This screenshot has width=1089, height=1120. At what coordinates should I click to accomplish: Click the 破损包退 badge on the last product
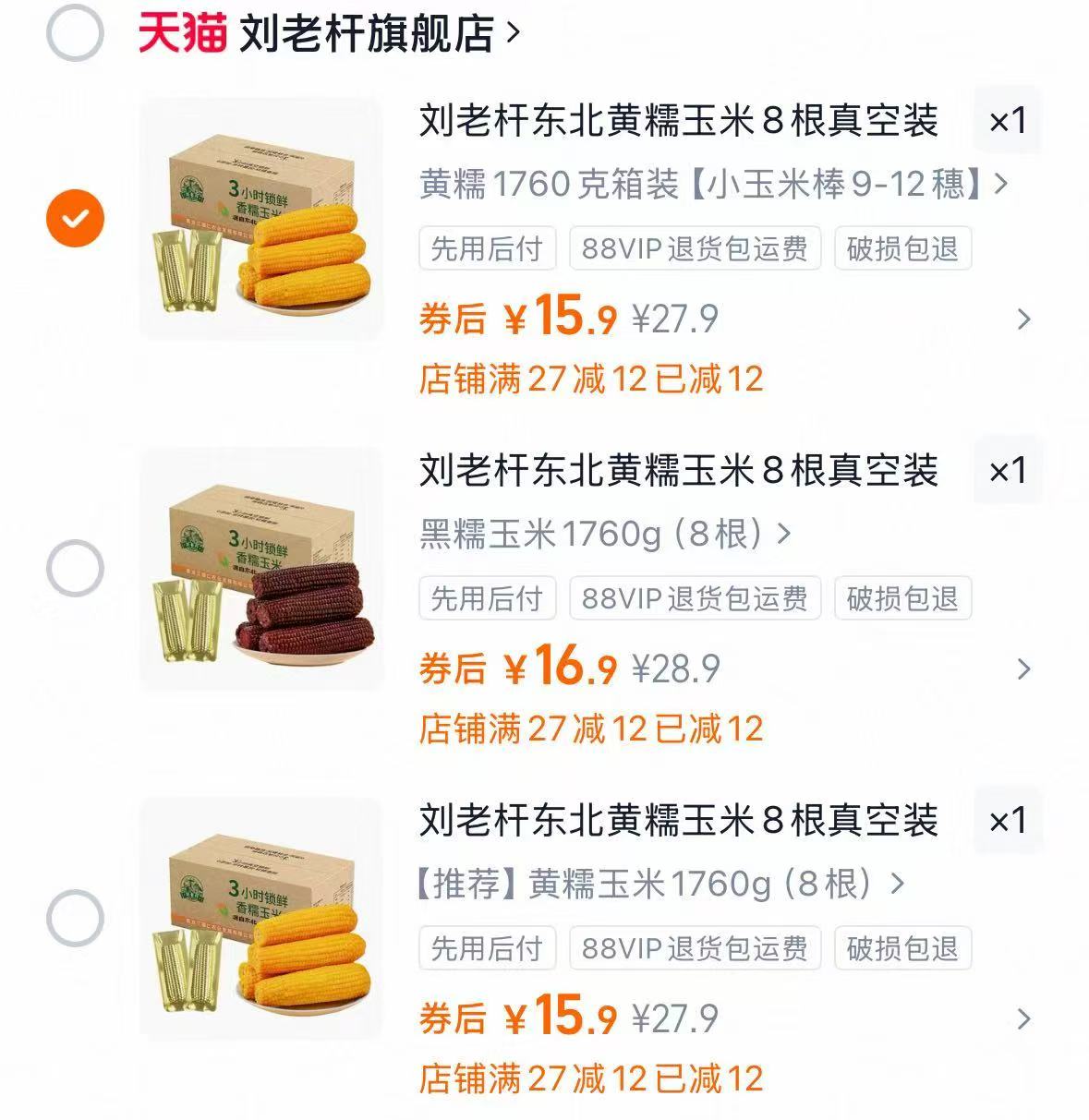901,948
